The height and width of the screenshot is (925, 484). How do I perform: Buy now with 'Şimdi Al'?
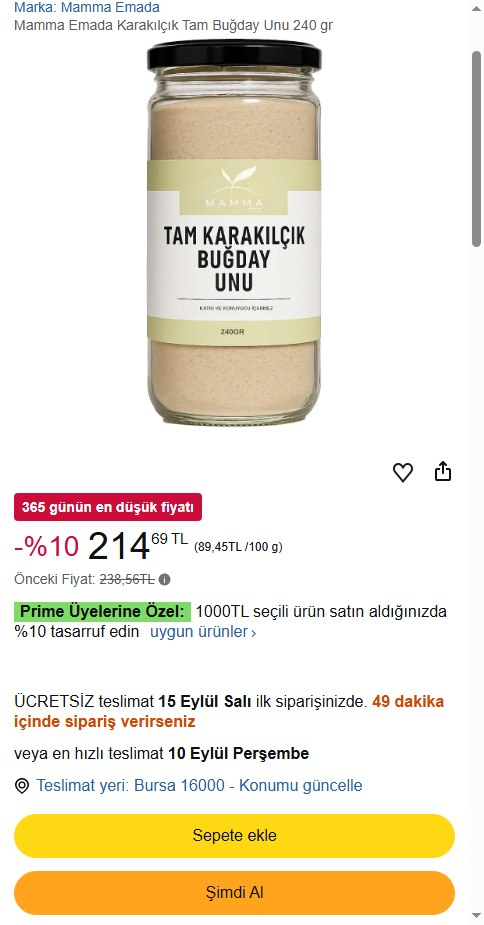click(234, 893)
